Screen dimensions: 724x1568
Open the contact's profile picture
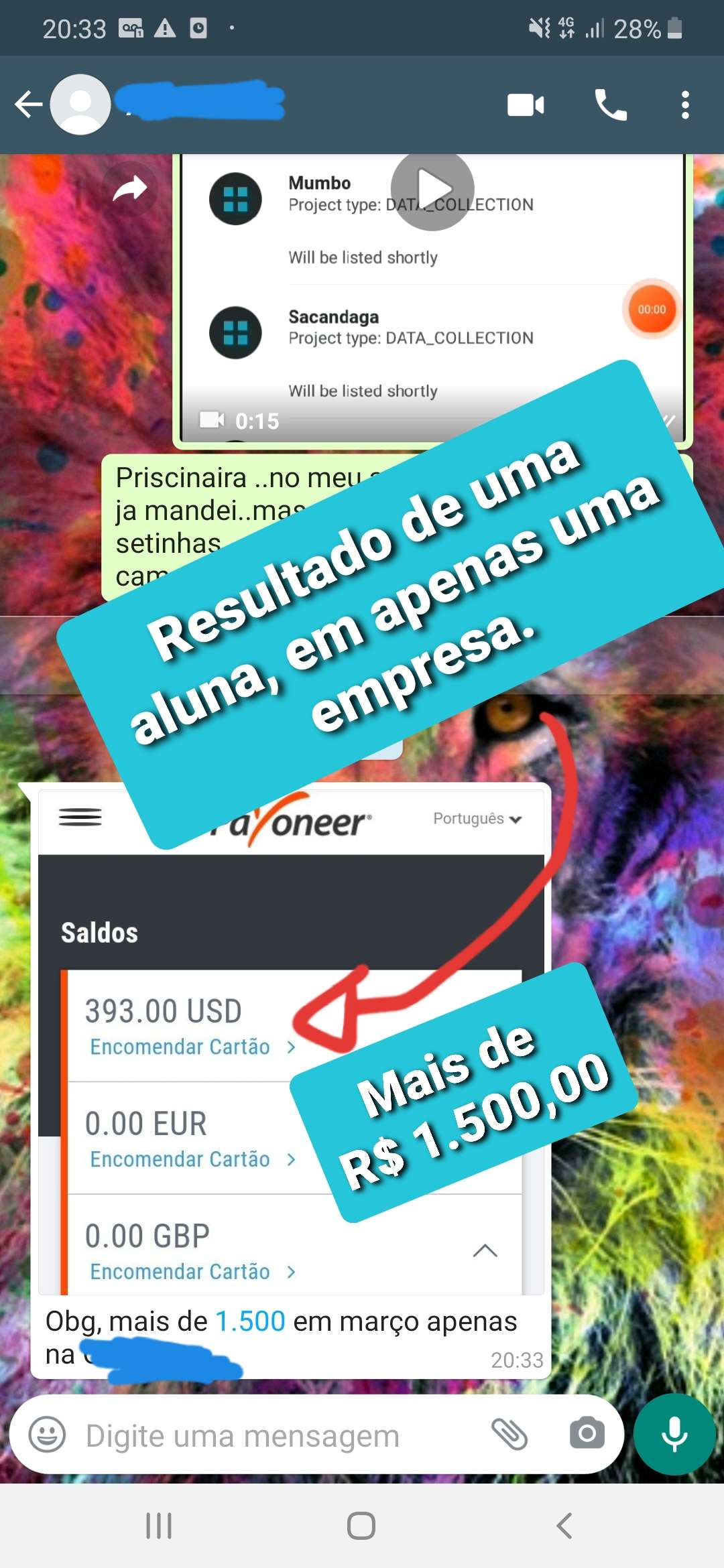point(80,105)
